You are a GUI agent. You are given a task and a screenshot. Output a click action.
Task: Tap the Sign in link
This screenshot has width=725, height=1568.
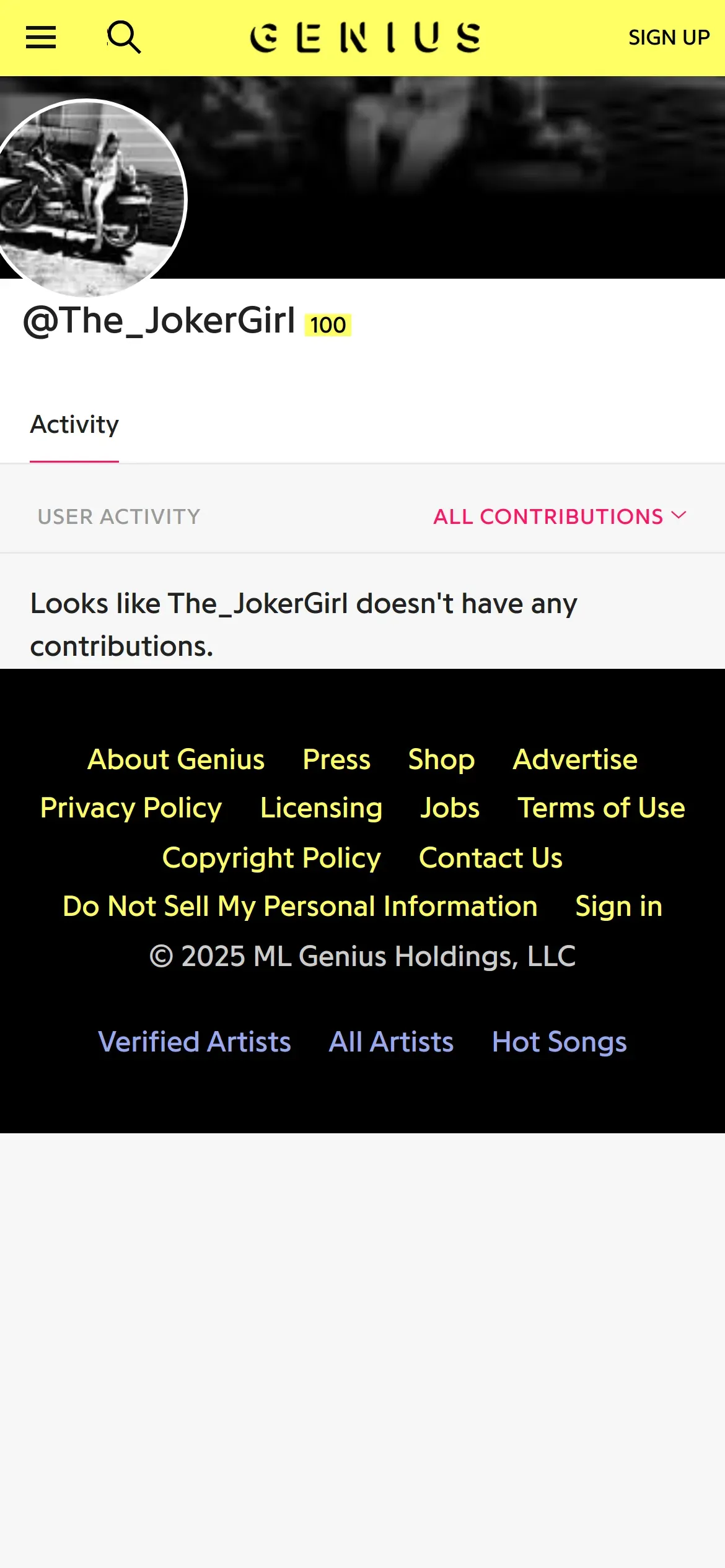618,906
